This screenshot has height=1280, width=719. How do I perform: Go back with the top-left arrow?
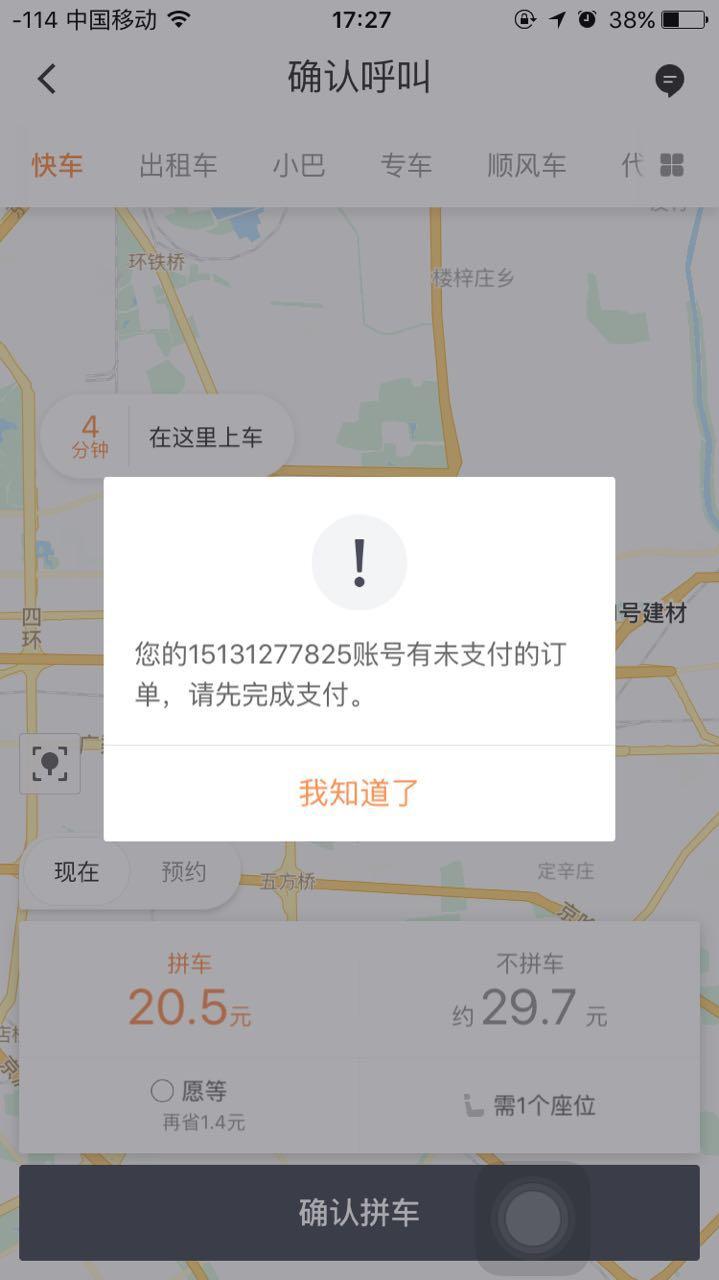(x=47, y=78)
